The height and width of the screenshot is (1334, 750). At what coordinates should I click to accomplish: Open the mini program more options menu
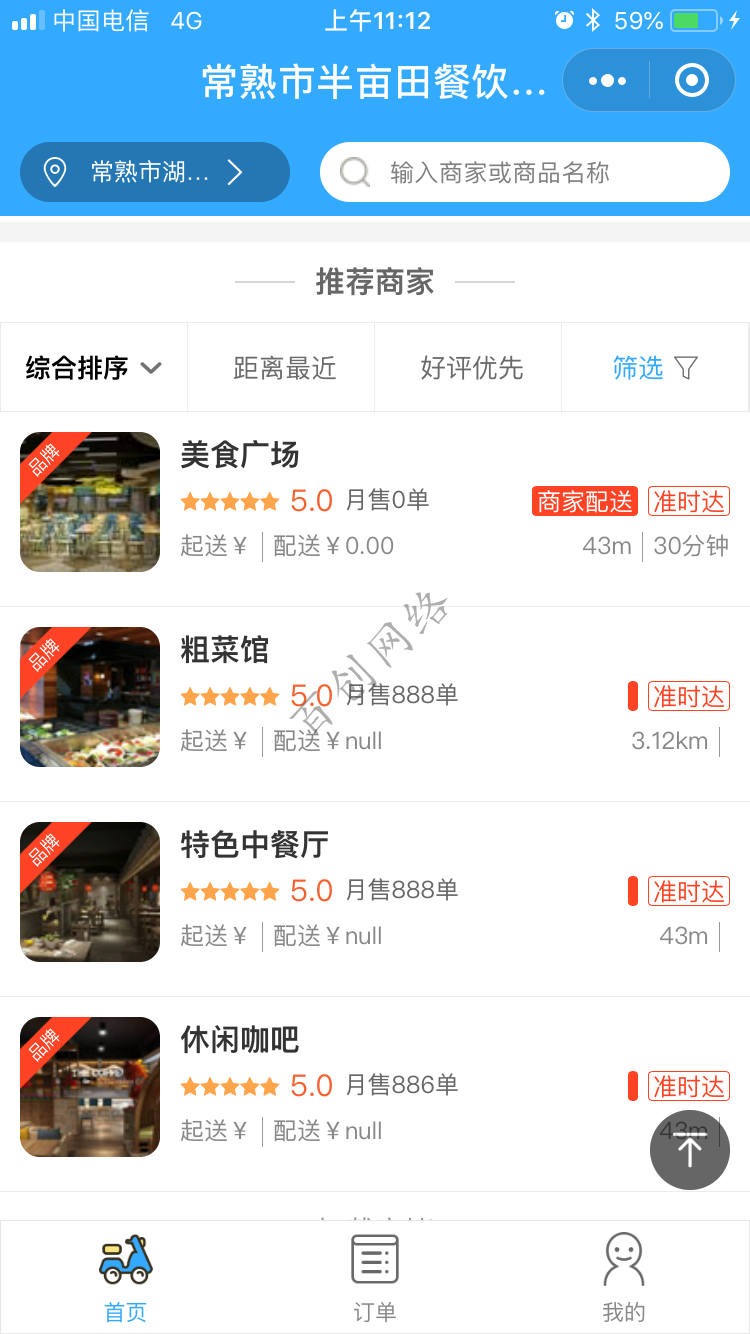pos(608,81)
